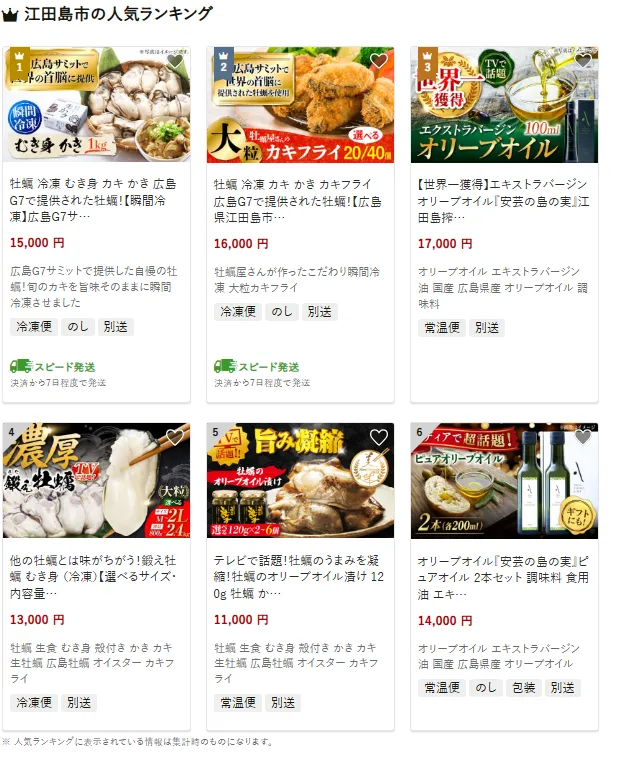Image resolution: width=622 pixels, height=757 pixels.
Task: View the 17,000円 エキストラバージン olive oil card
Action: pos(504,199)
